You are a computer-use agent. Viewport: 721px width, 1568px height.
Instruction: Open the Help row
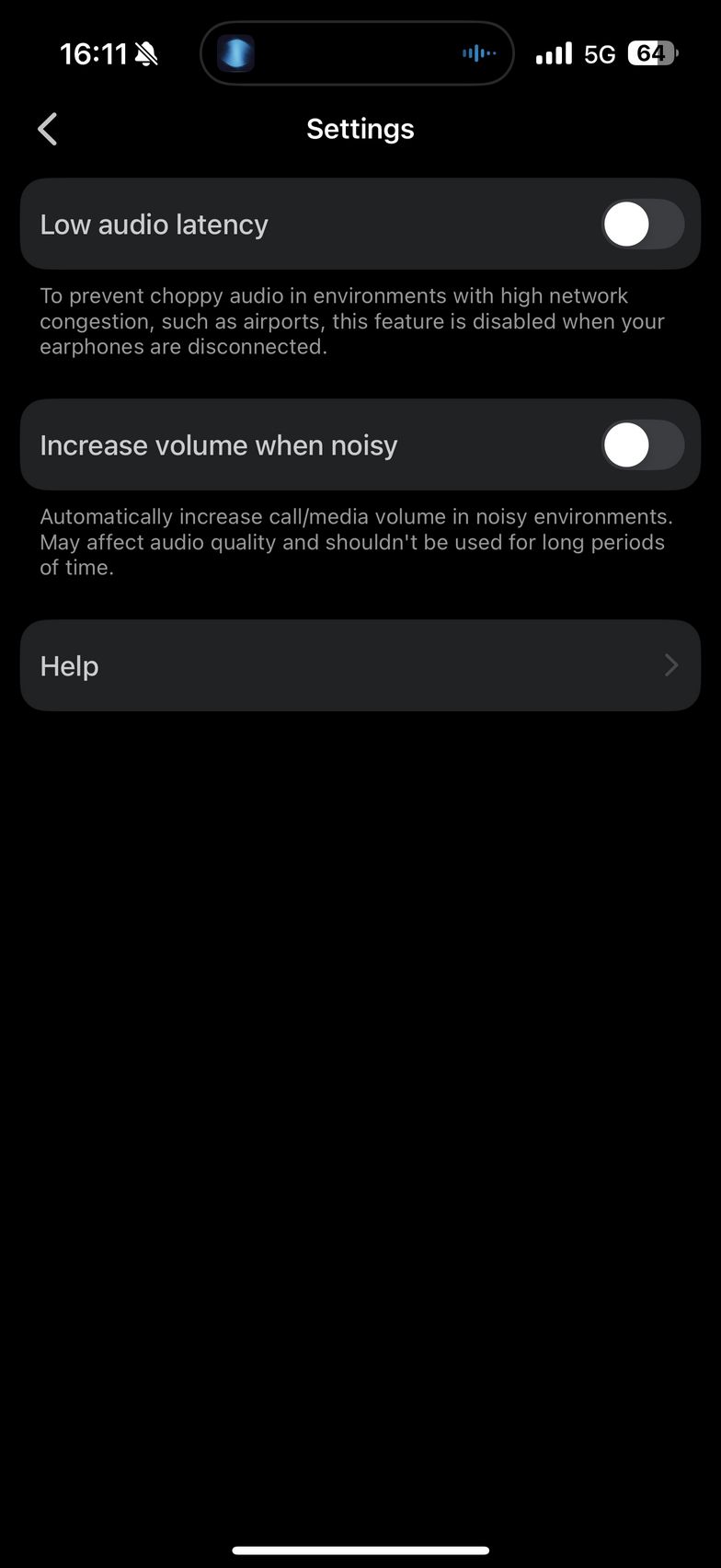coord(360,665)
